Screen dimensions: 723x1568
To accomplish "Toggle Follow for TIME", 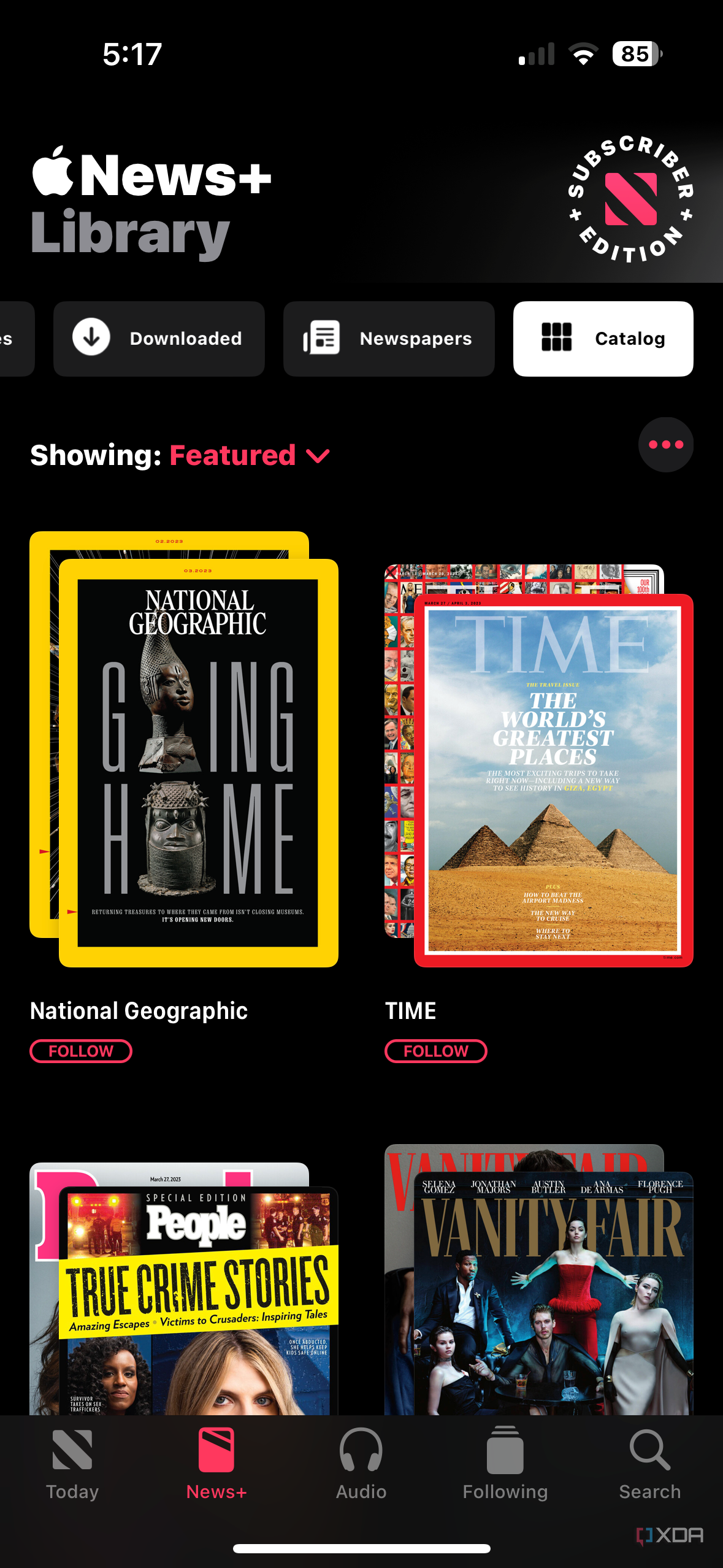I will point(435,1050).
